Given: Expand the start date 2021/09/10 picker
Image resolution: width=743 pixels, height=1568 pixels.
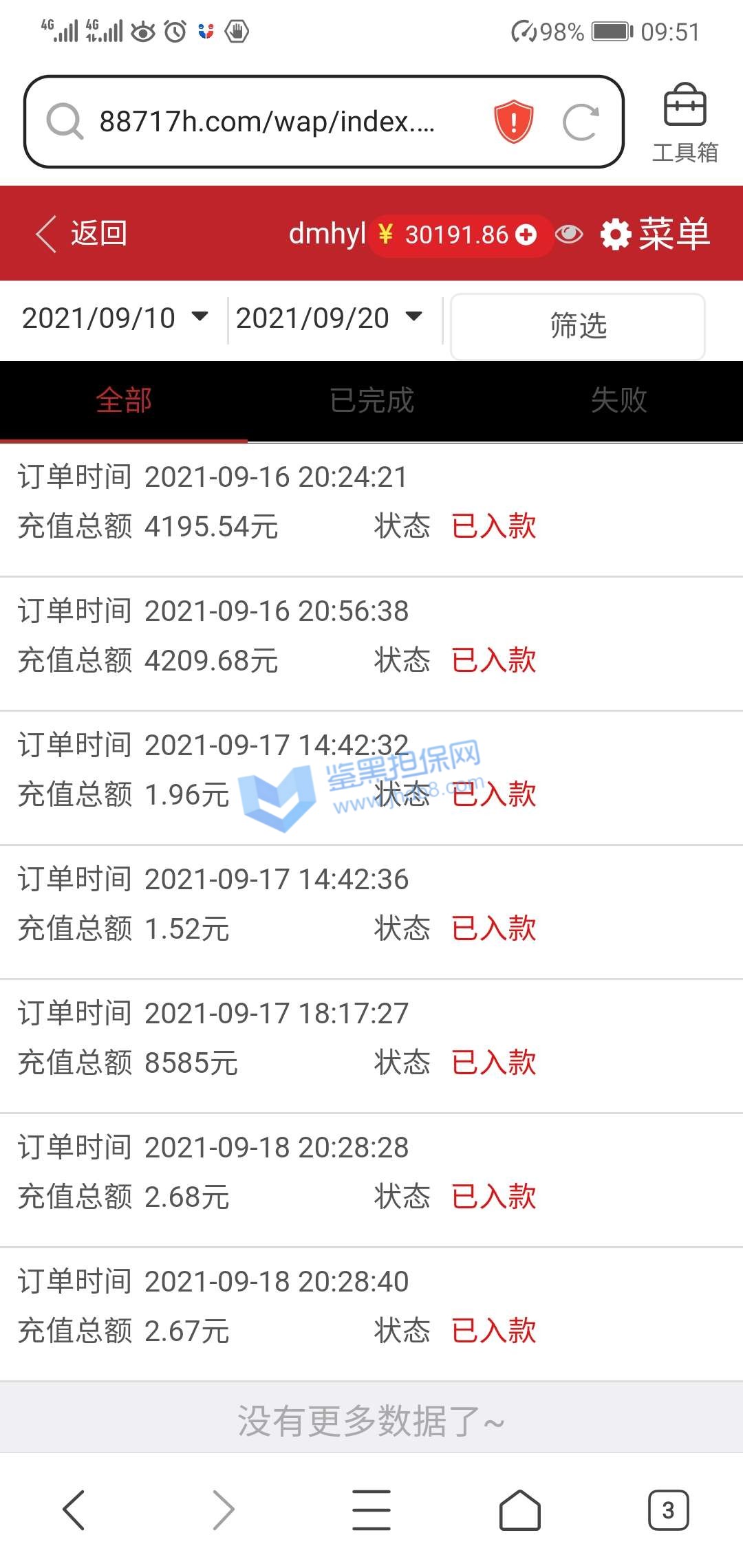Looking at the screenshot, I should (x=114, y=318).
